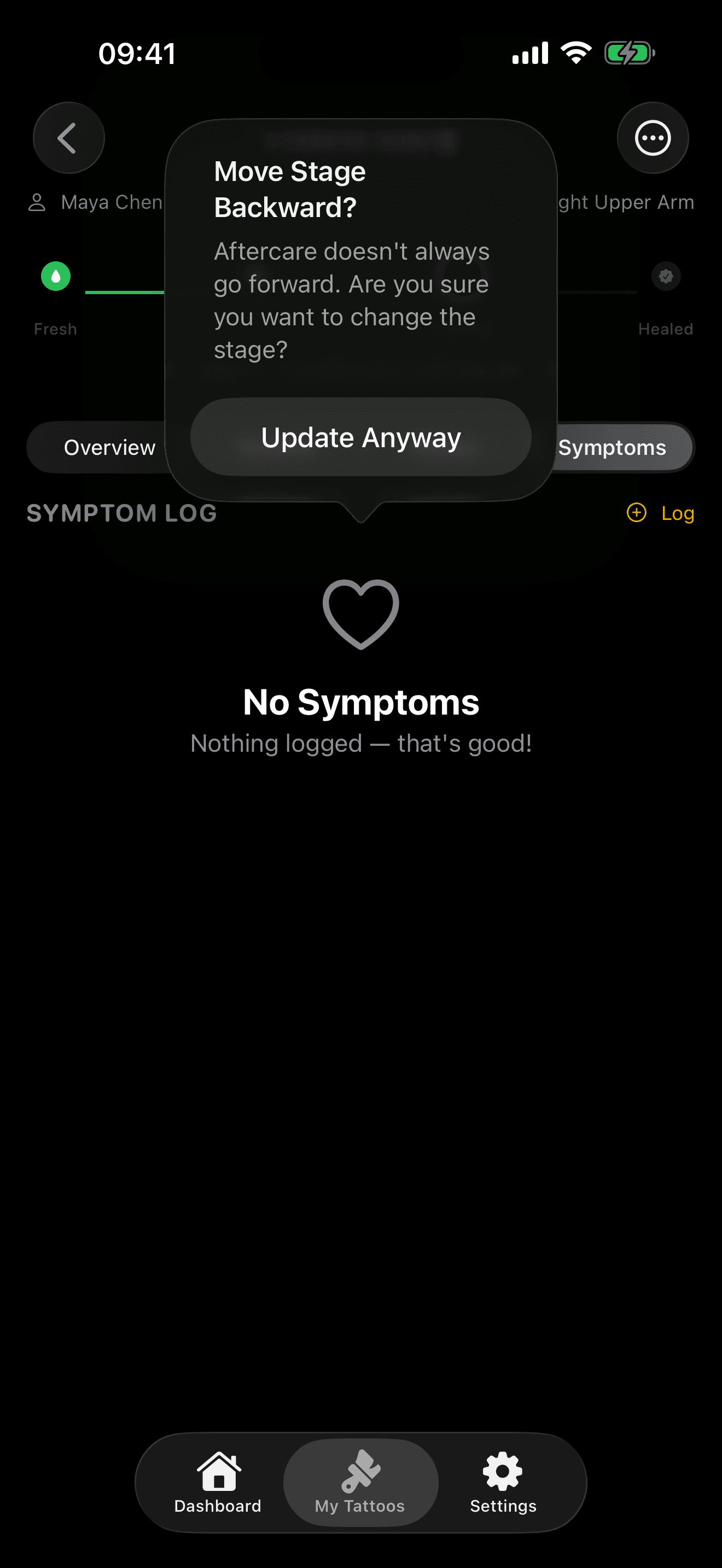Select the Symptoms tab
The image size is (722, 1568).
point(612,447)
